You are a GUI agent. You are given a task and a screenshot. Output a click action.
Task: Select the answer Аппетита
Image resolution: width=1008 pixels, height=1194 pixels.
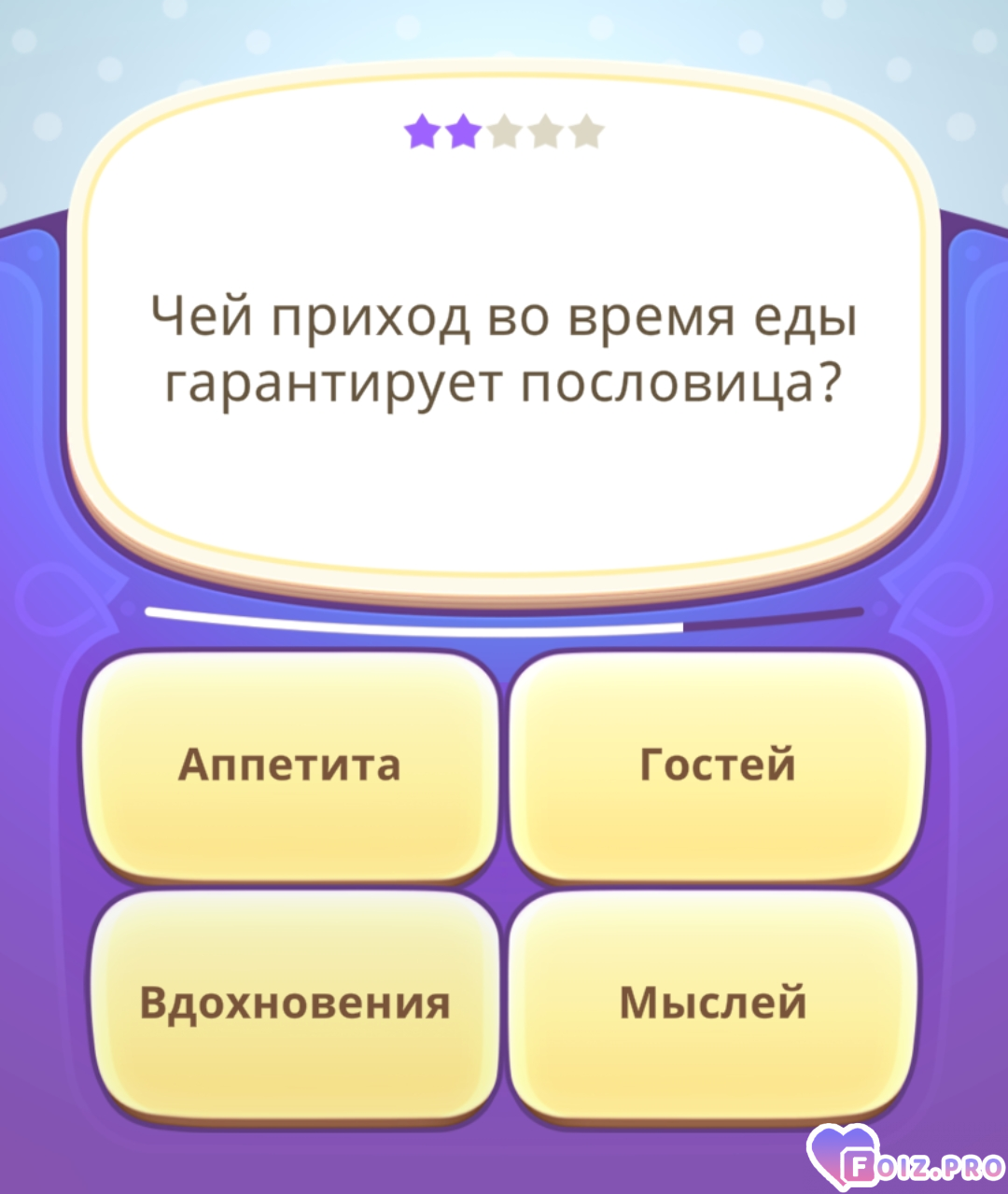pyautogui.click(x=290, y=765)
